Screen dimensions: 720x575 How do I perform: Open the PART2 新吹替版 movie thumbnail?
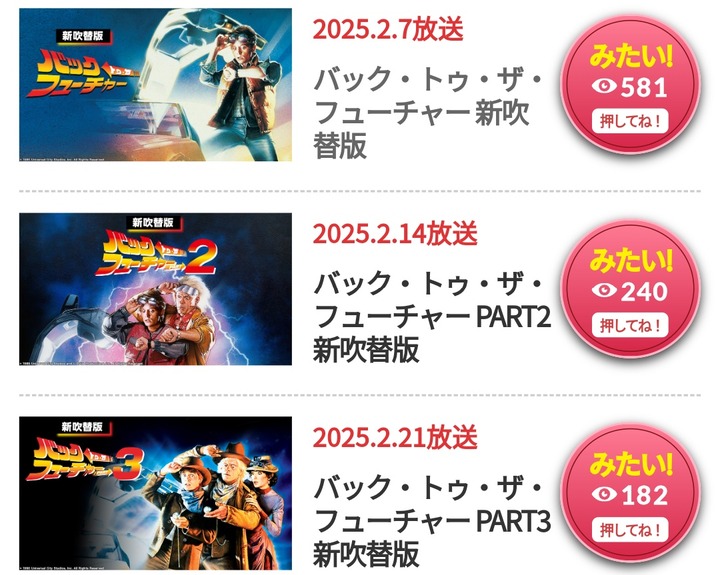click(156, 288)
